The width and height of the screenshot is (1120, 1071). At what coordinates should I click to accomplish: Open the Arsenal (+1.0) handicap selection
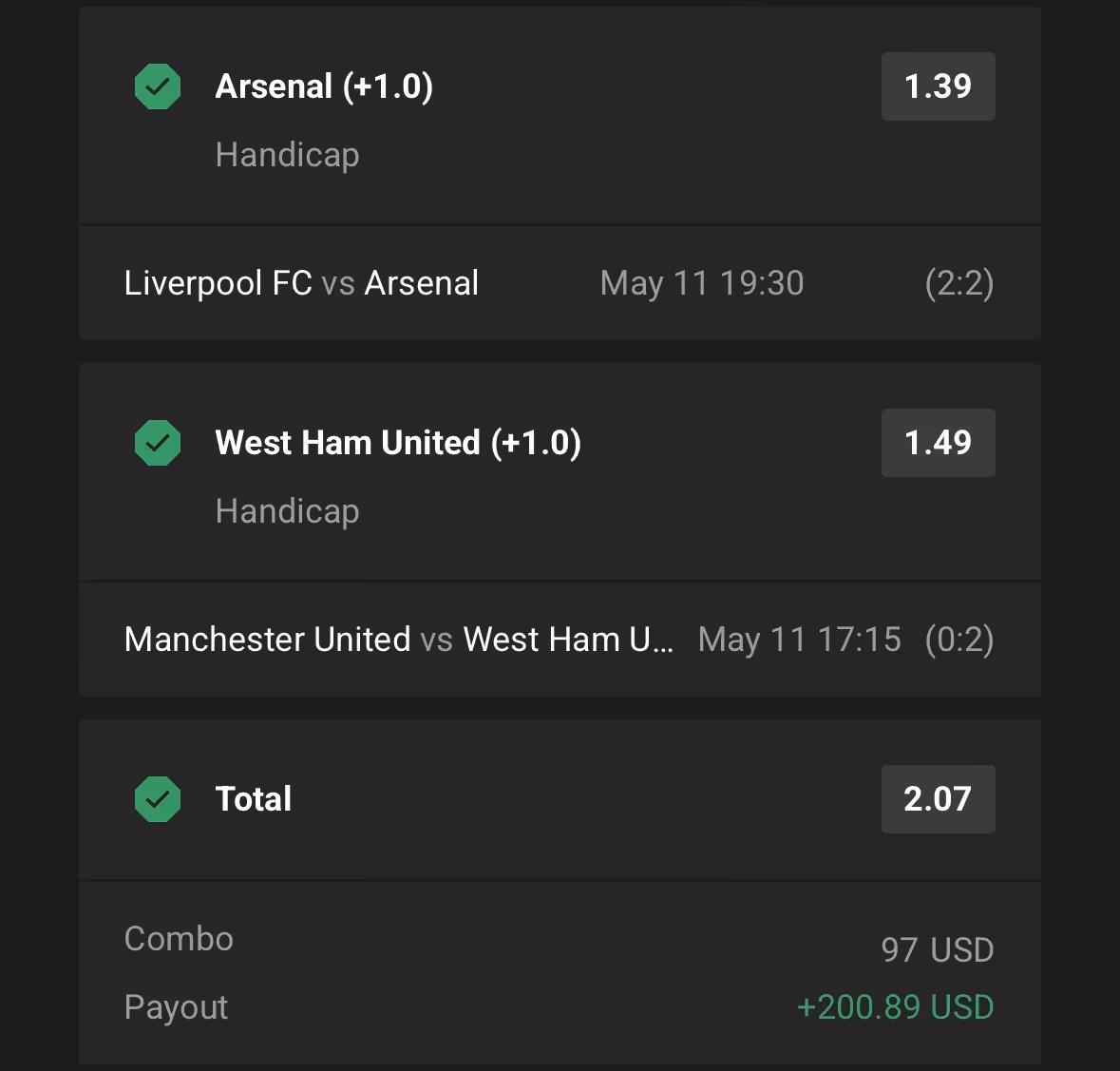pyautogui.click(x=324, y=86)
